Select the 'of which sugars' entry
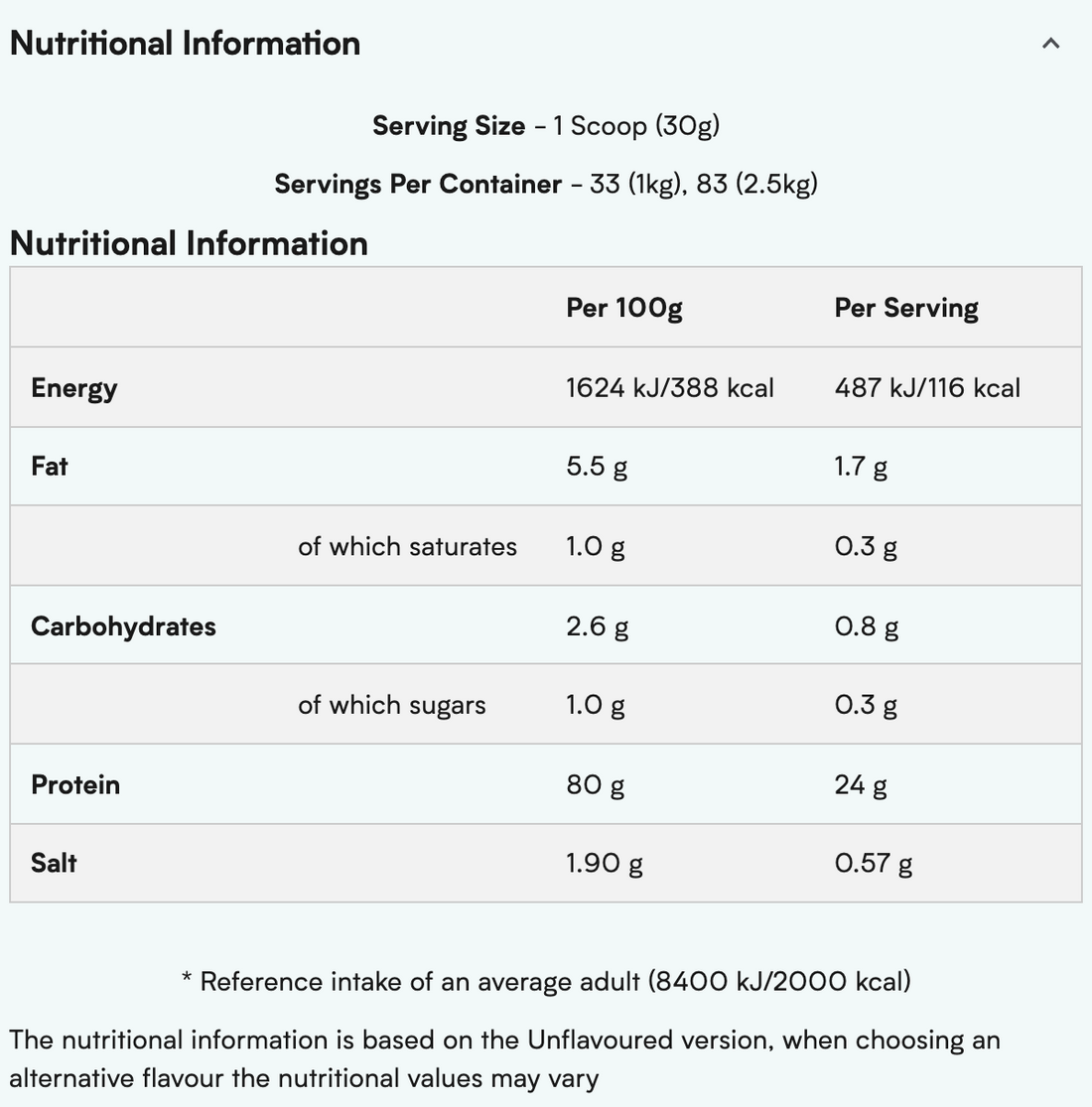 [x=392, y=705]
